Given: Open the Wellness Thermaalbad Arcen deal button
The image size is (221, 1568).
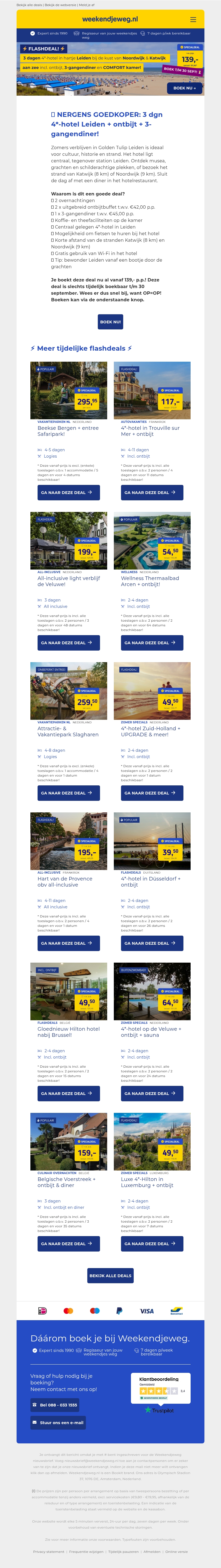Looking at the screenshot, I should 152,643.
